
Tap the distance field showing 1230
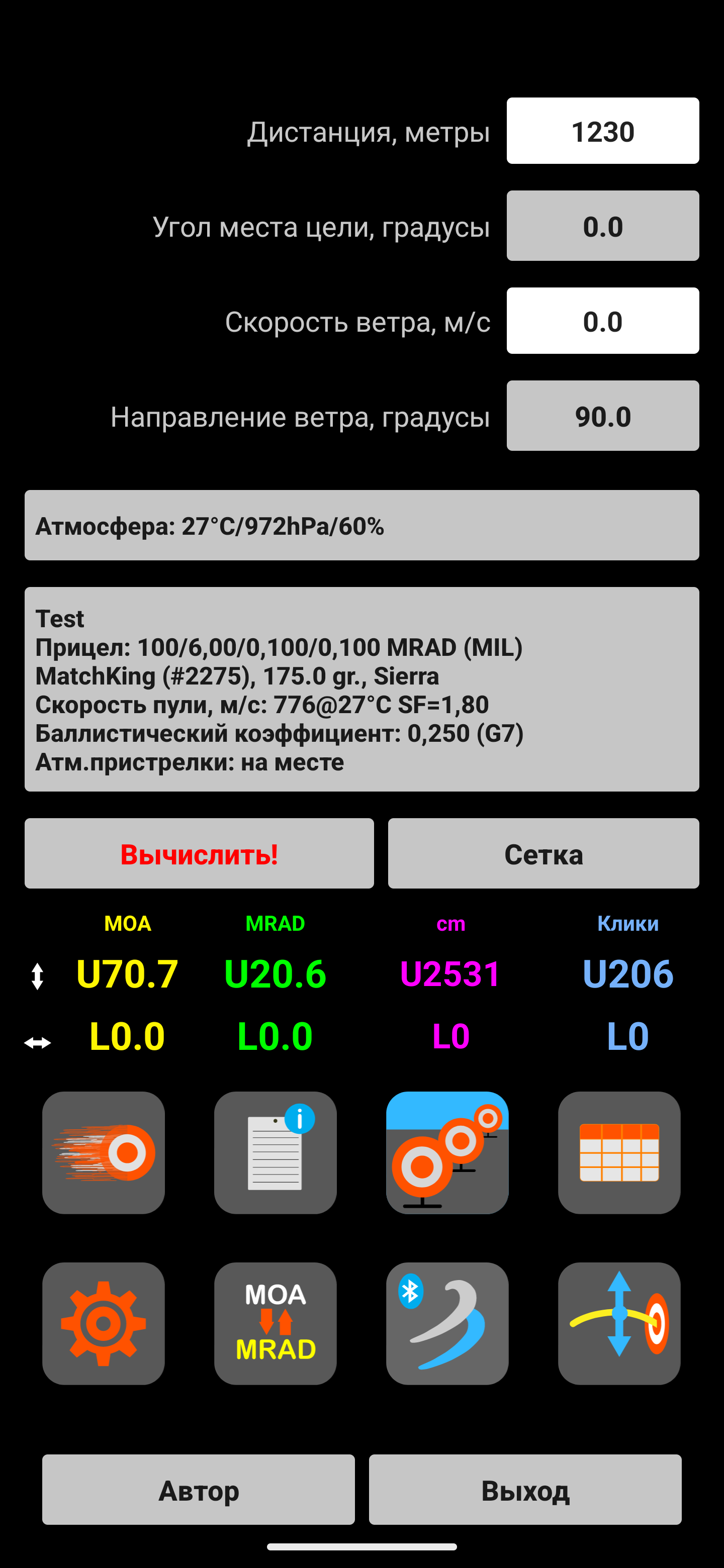pyautogui.click(x=603, y=131)
